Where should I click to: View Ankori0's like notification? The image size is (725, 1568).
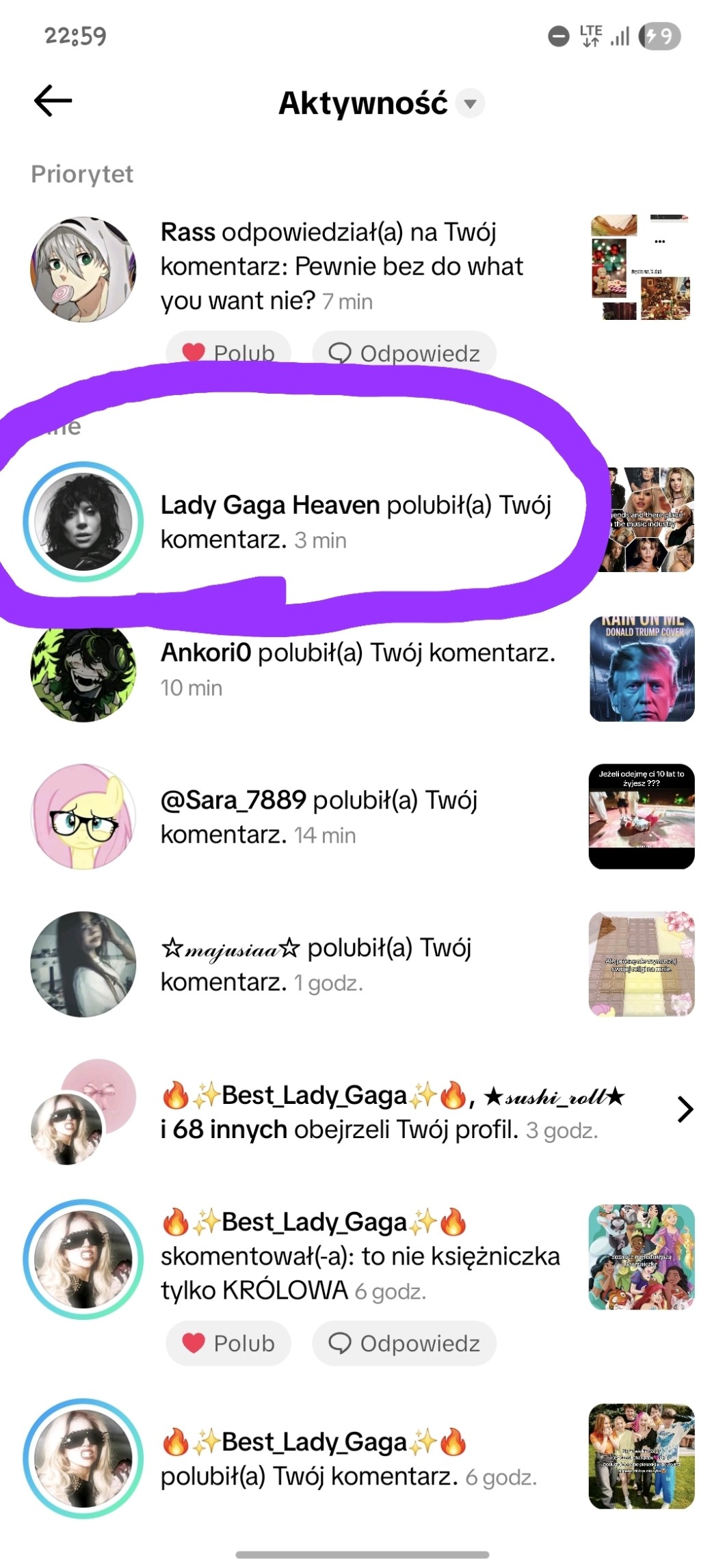click(x=357, y=668)
